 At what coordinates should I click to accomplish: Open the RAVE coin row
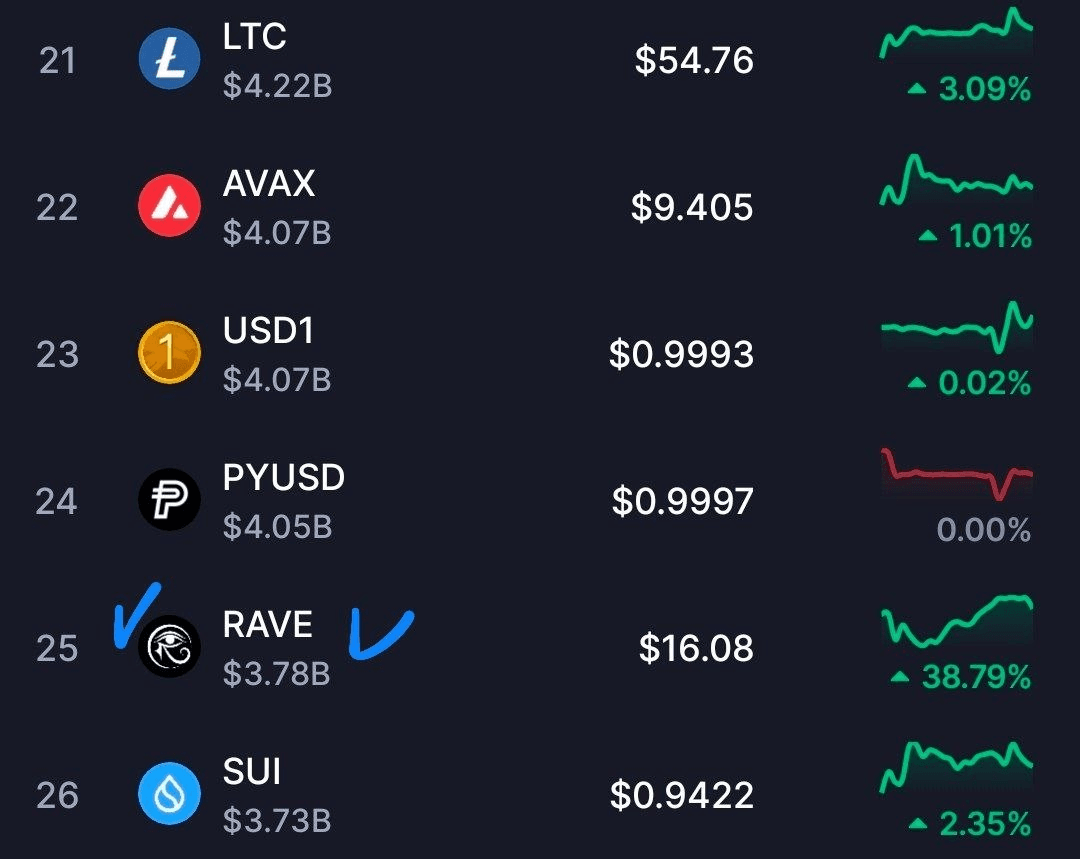[540, 648]
